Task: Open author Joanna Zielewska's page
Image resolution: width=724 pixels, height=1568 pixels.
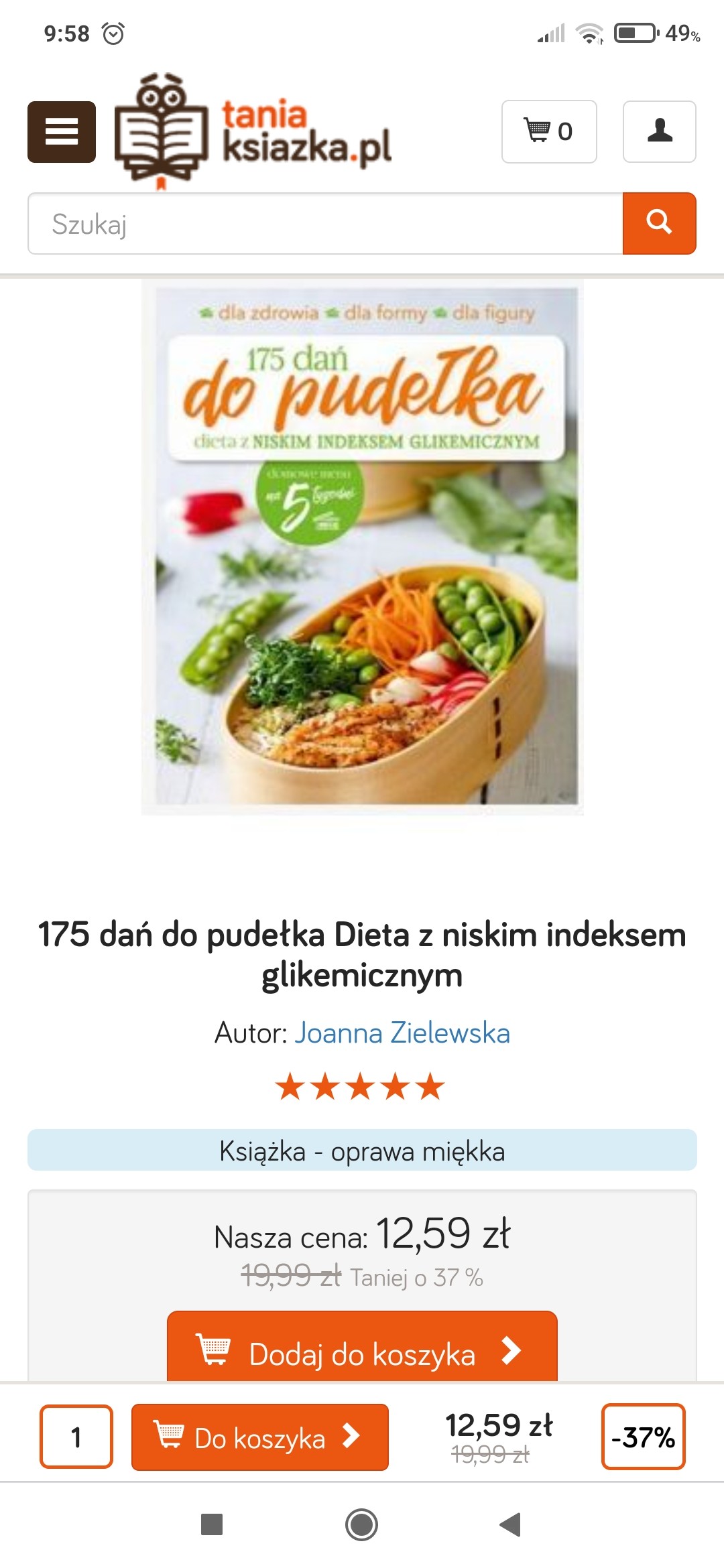Action: click(402, 1033)
